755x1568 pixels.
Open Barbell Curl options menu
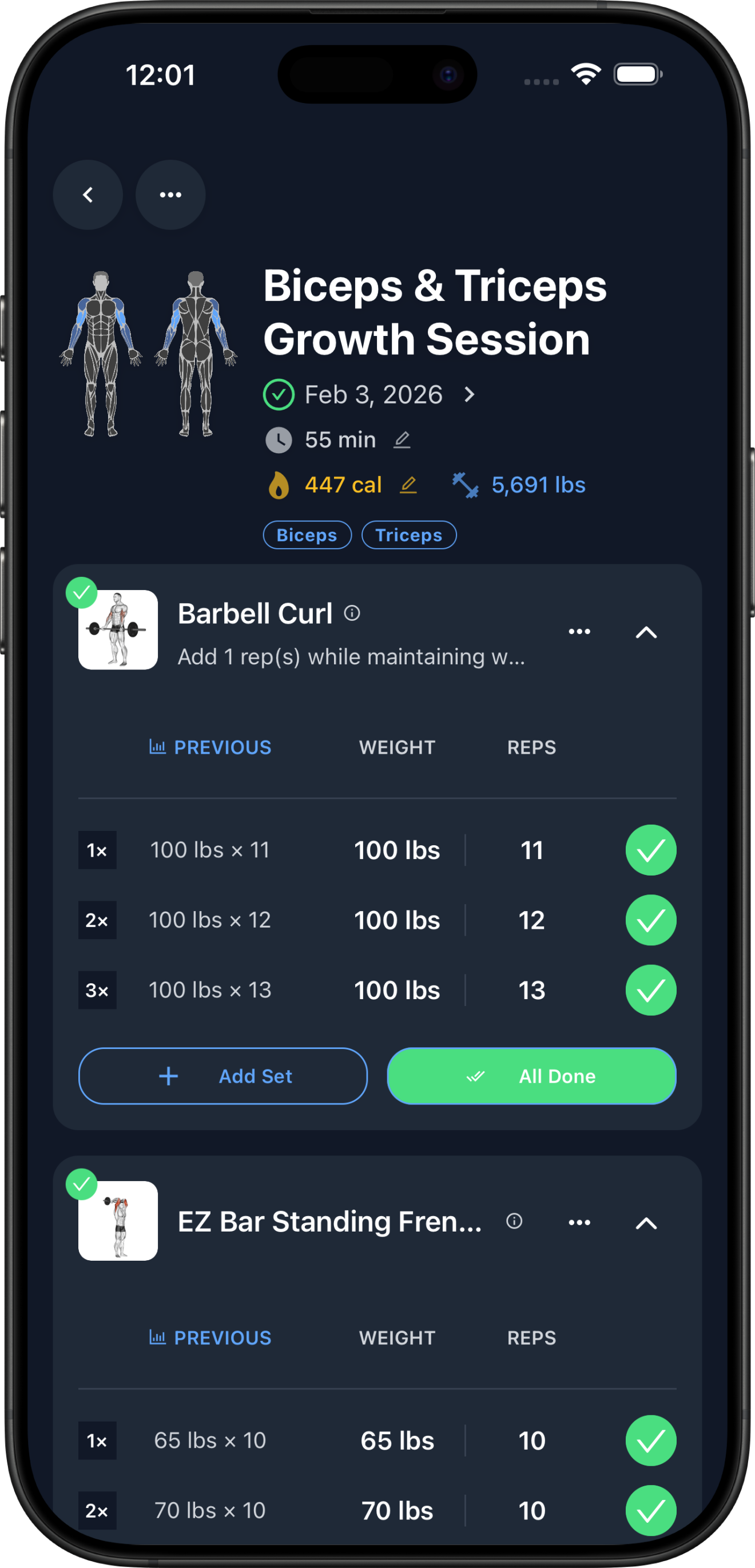579,632
